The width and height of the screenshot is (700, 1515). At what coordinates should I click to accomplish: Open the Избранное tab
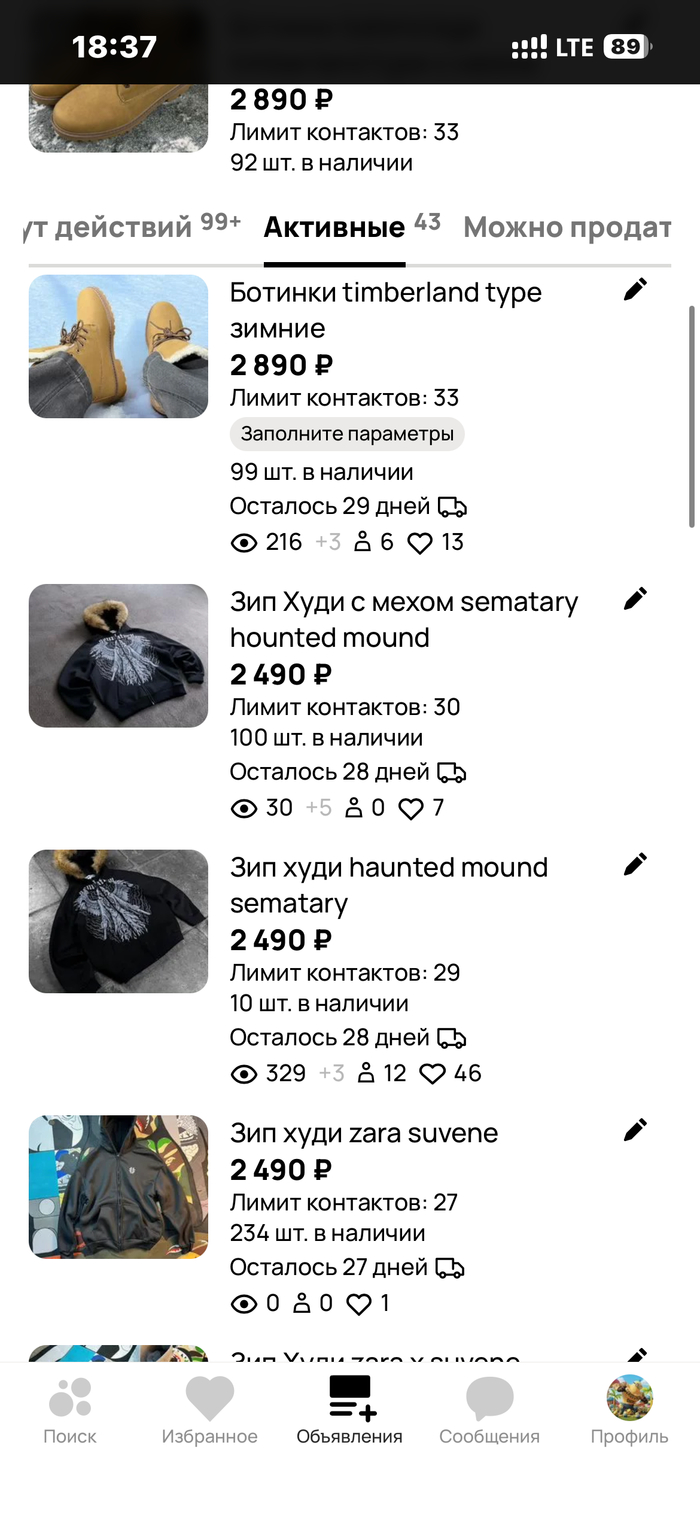(210, 1410)
